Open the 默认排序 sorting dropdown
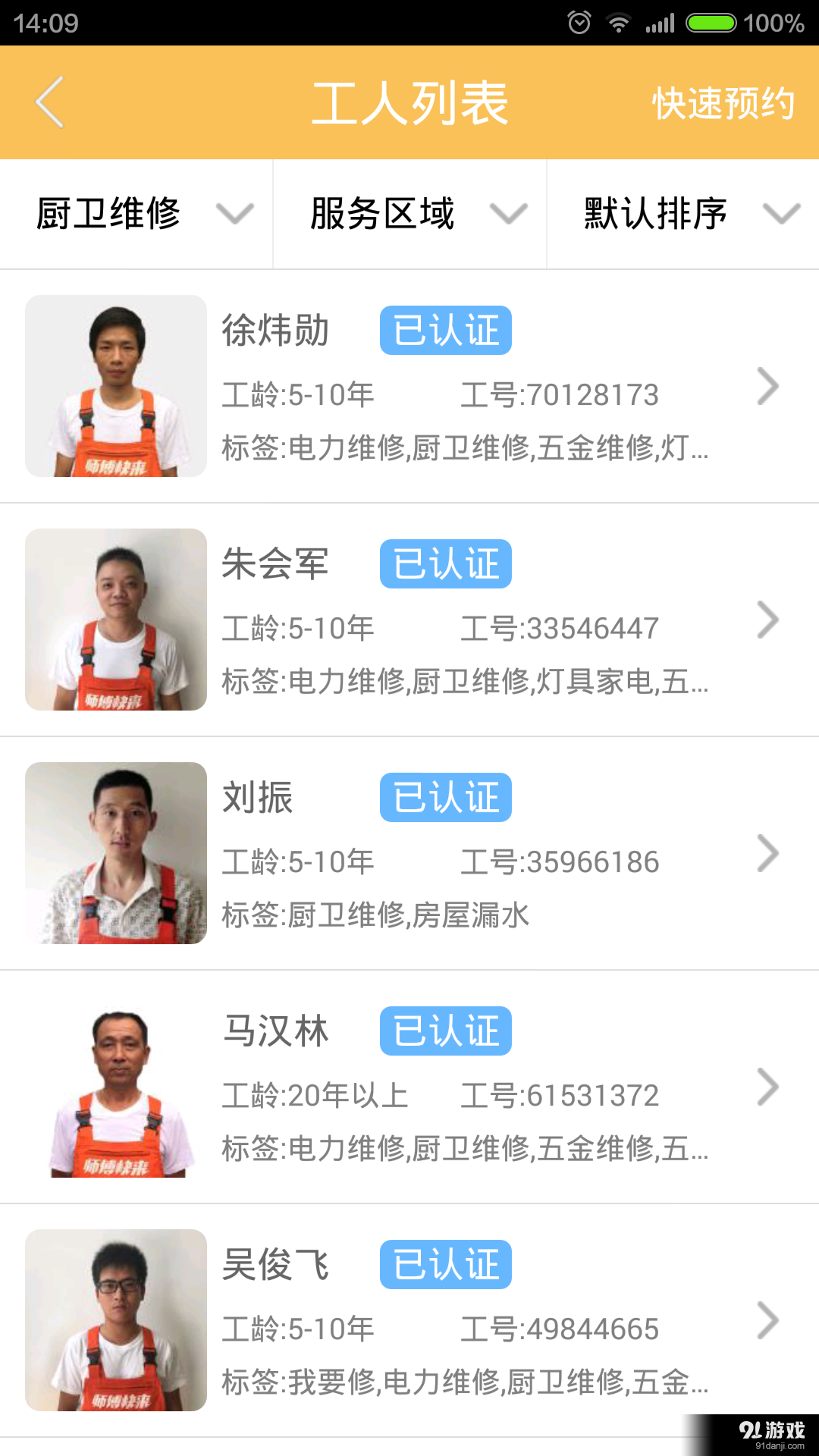Screen dimensions: 819x1456 point(682,214)
